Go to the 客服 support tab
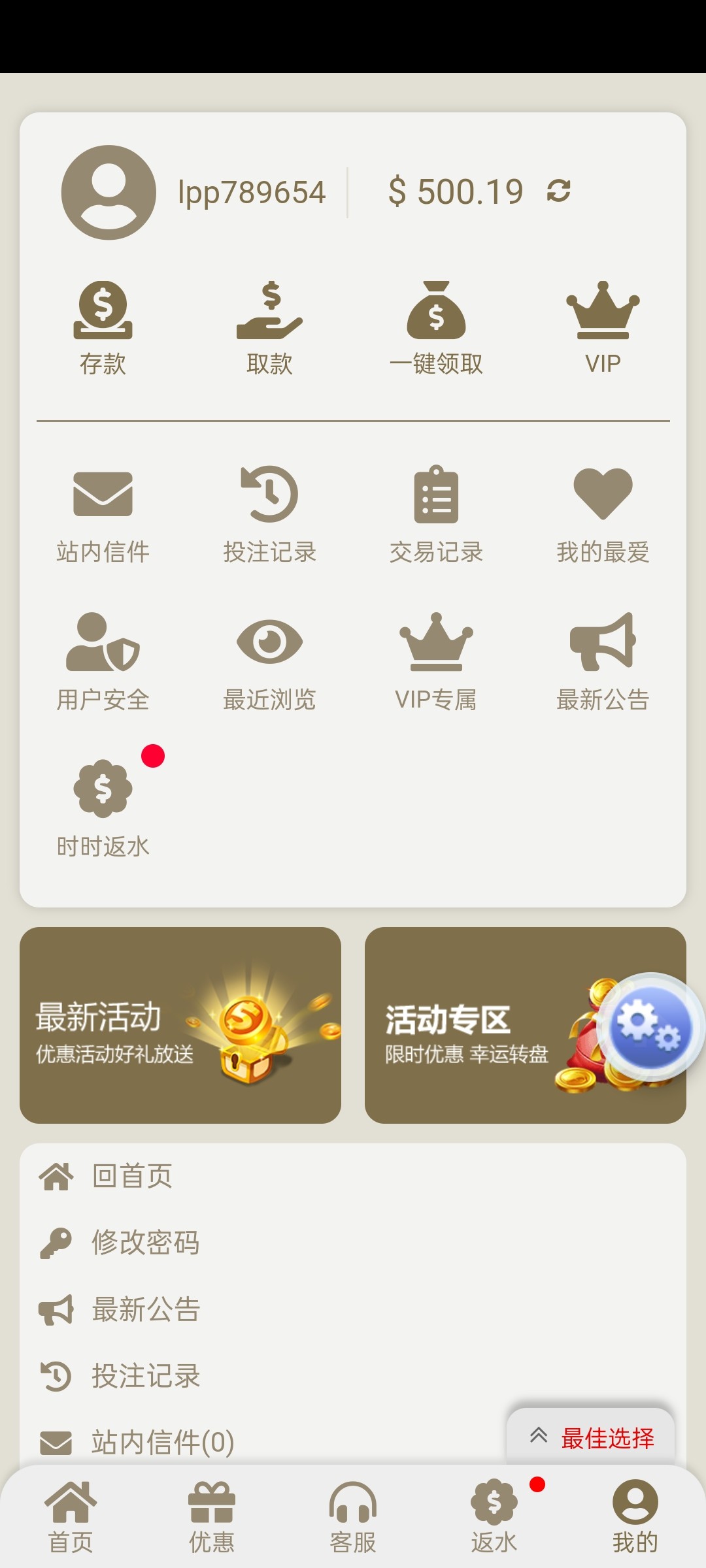 point(353,1517)
